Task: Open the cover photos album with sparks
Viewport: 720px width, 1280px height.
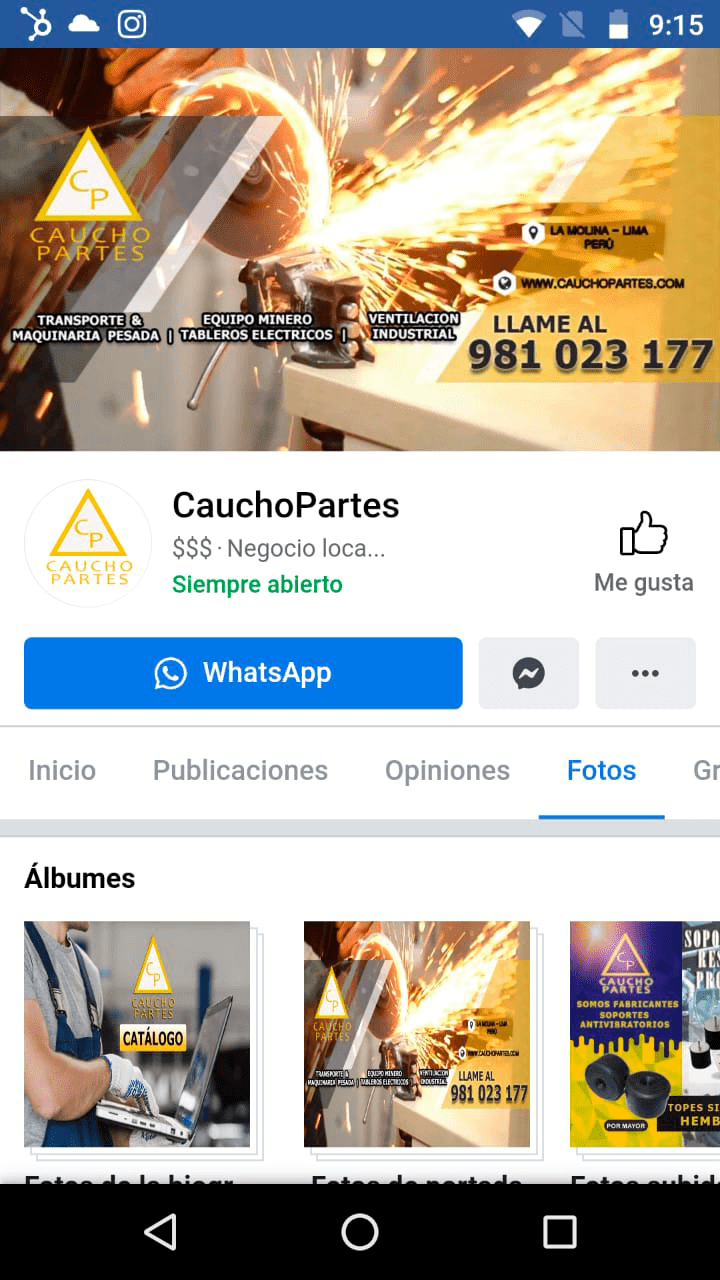Action: (x=417, y=1034)
